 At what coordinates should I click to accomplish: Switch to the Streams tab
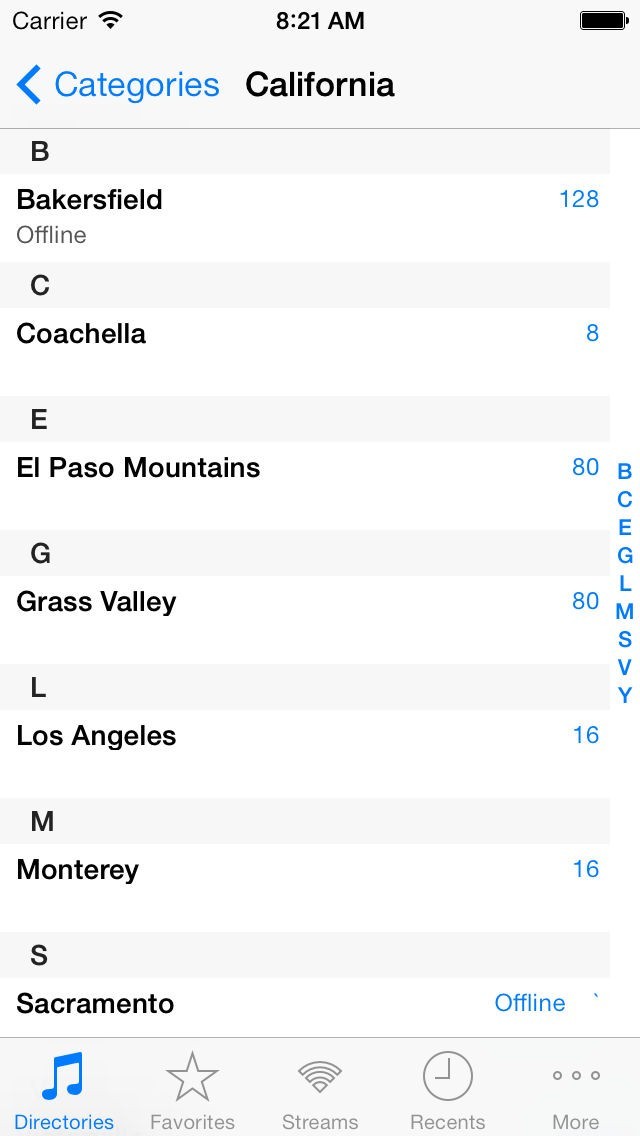click(x=320, y=1090)
